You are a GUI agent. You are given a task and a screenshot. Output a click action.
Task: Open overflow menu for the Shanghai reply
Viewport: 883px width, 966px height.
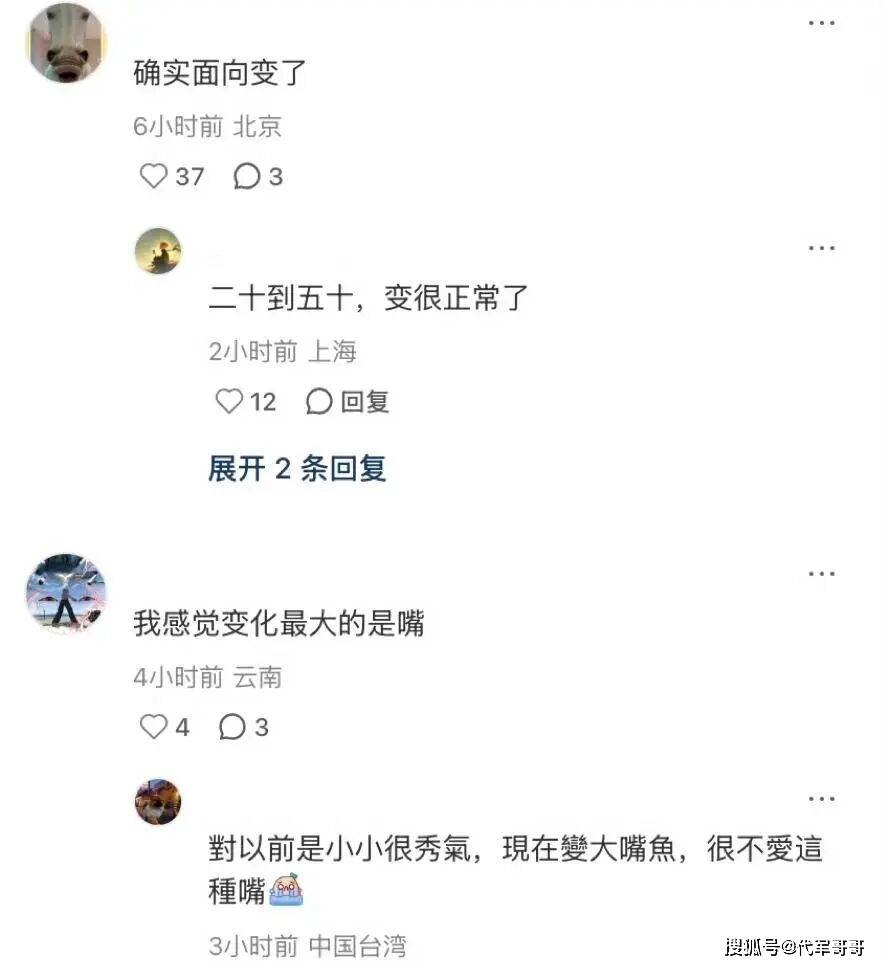[x=821, y=248]
